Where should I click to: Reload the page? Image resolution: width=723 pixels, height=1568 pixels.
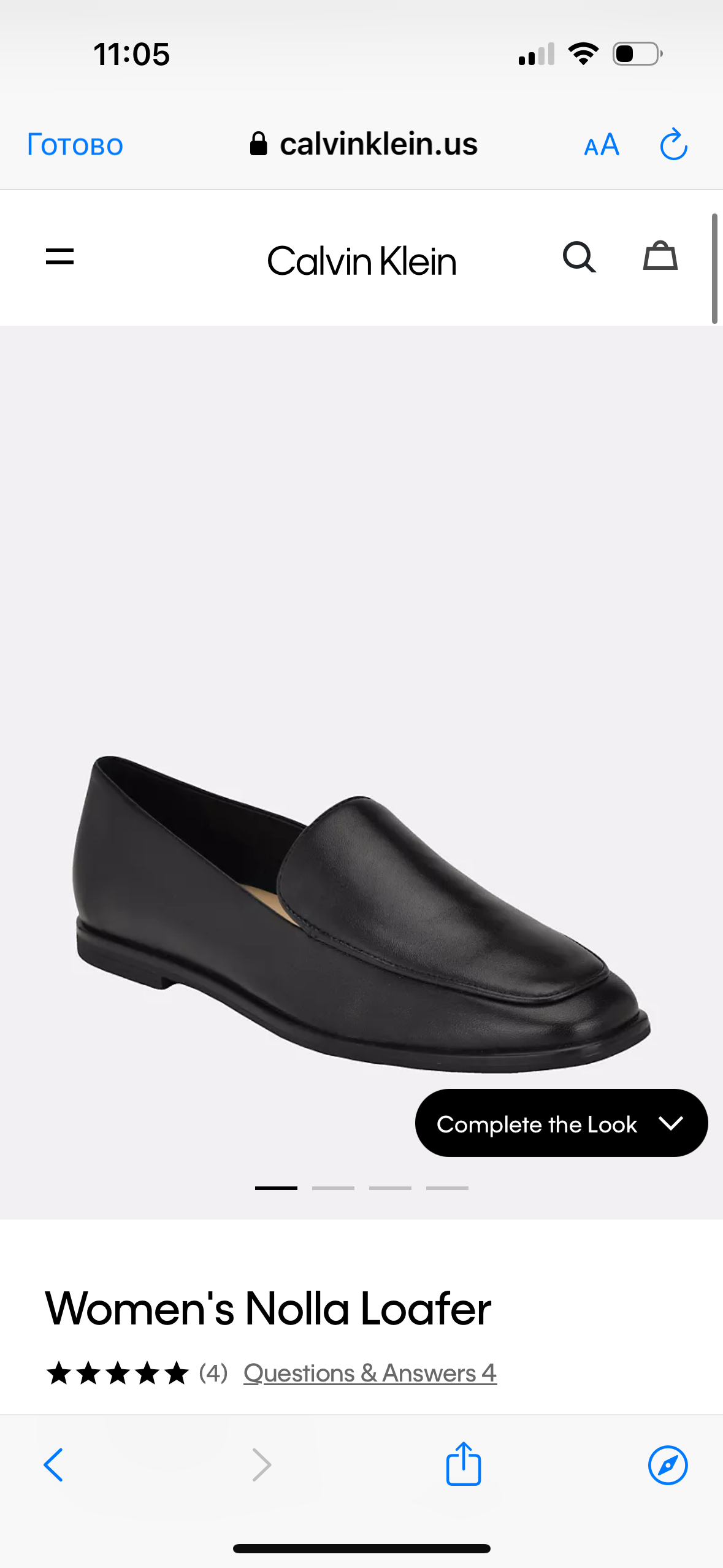point(673,144)
